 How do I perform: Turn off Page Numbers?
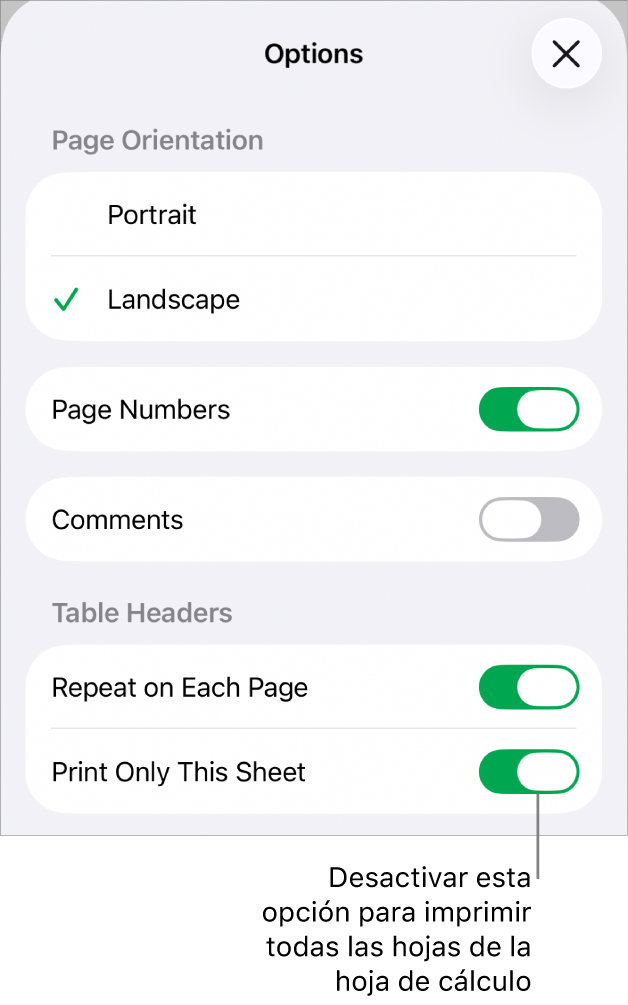[529, 410]
